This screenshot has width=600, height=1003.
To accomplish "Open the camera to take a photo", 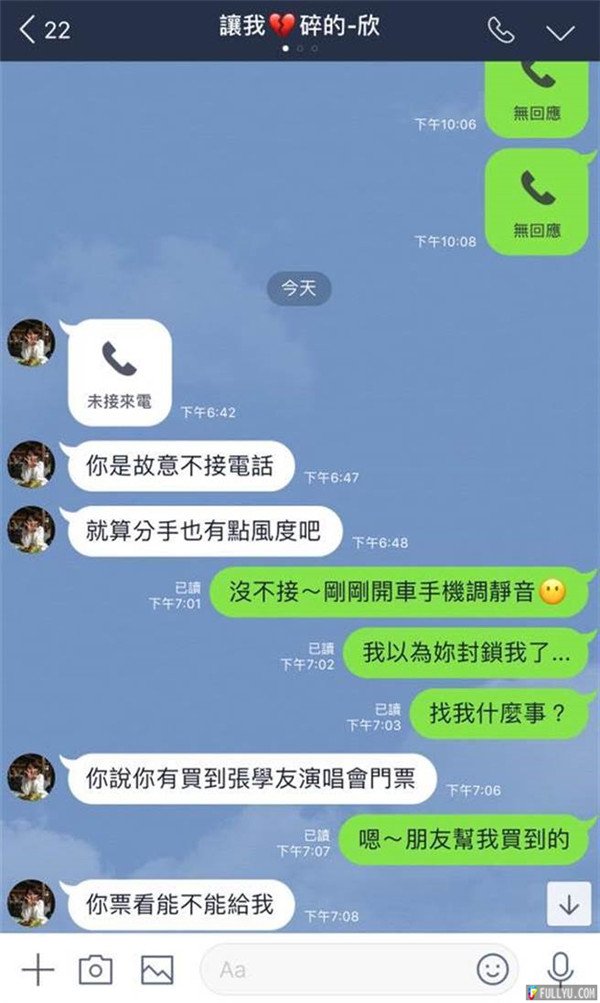I will [x=96, y=968].
